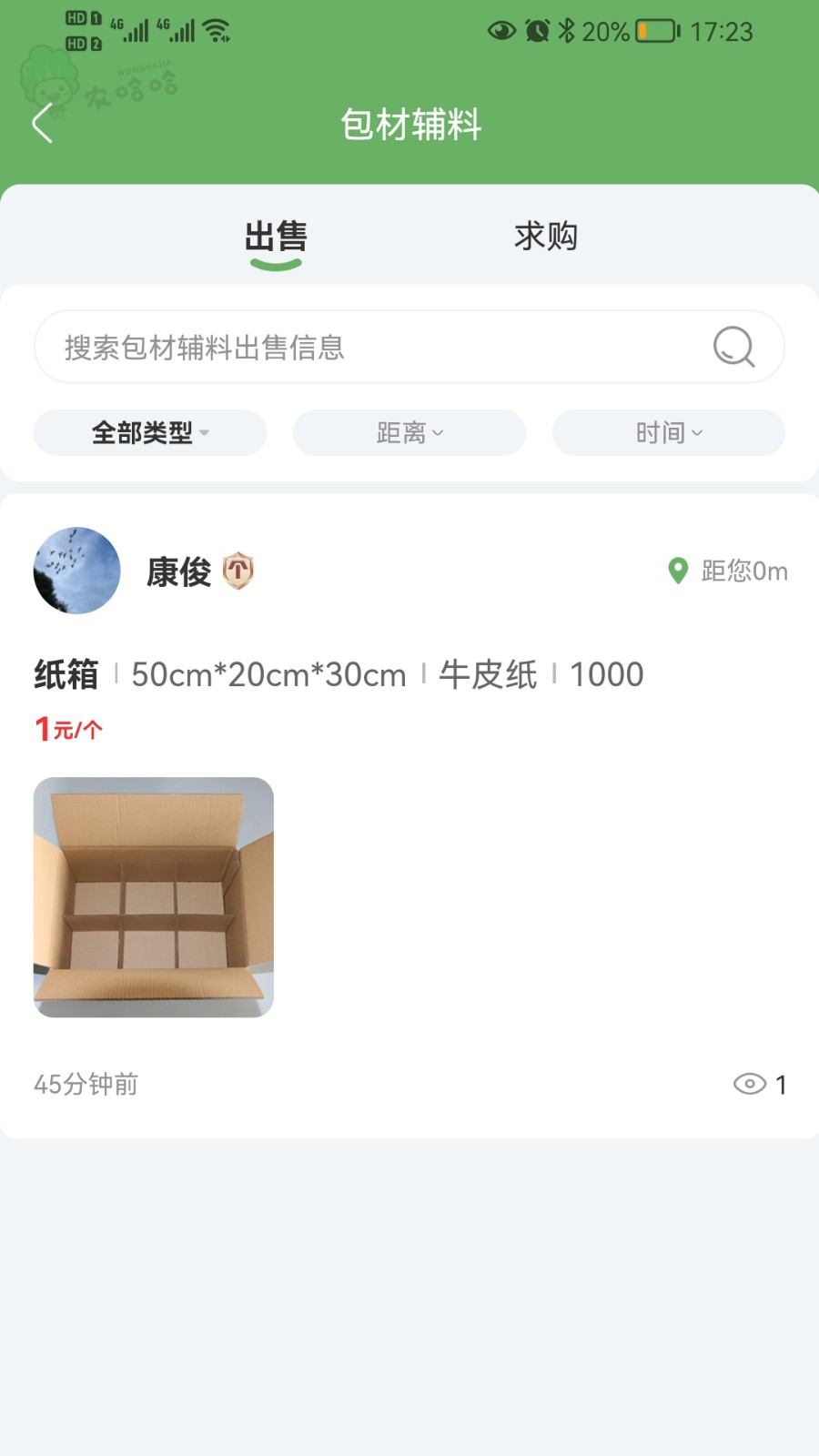Click 康俊's verification badge icon
The height and width of the screenshot is (1456, 819).
coord(238,571)
